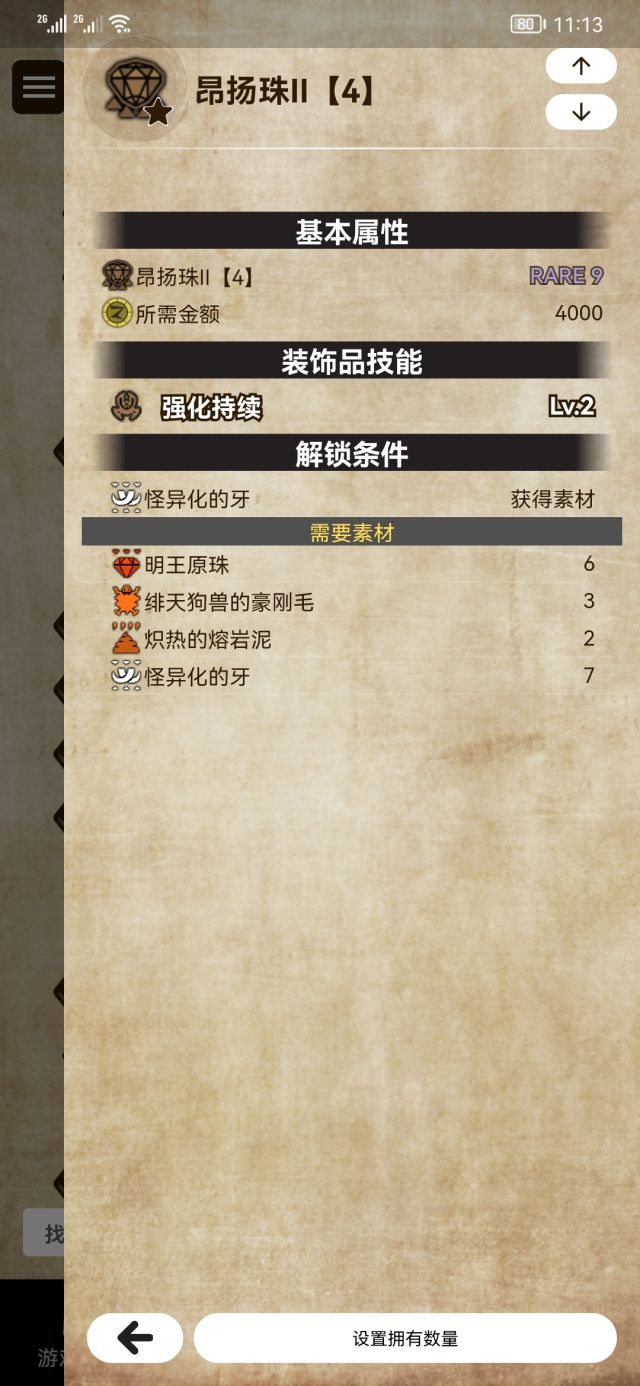Viewport: 640px width, 1386px height.
Task: Open the 强化持续 skill details
Action: coord(352,406)
